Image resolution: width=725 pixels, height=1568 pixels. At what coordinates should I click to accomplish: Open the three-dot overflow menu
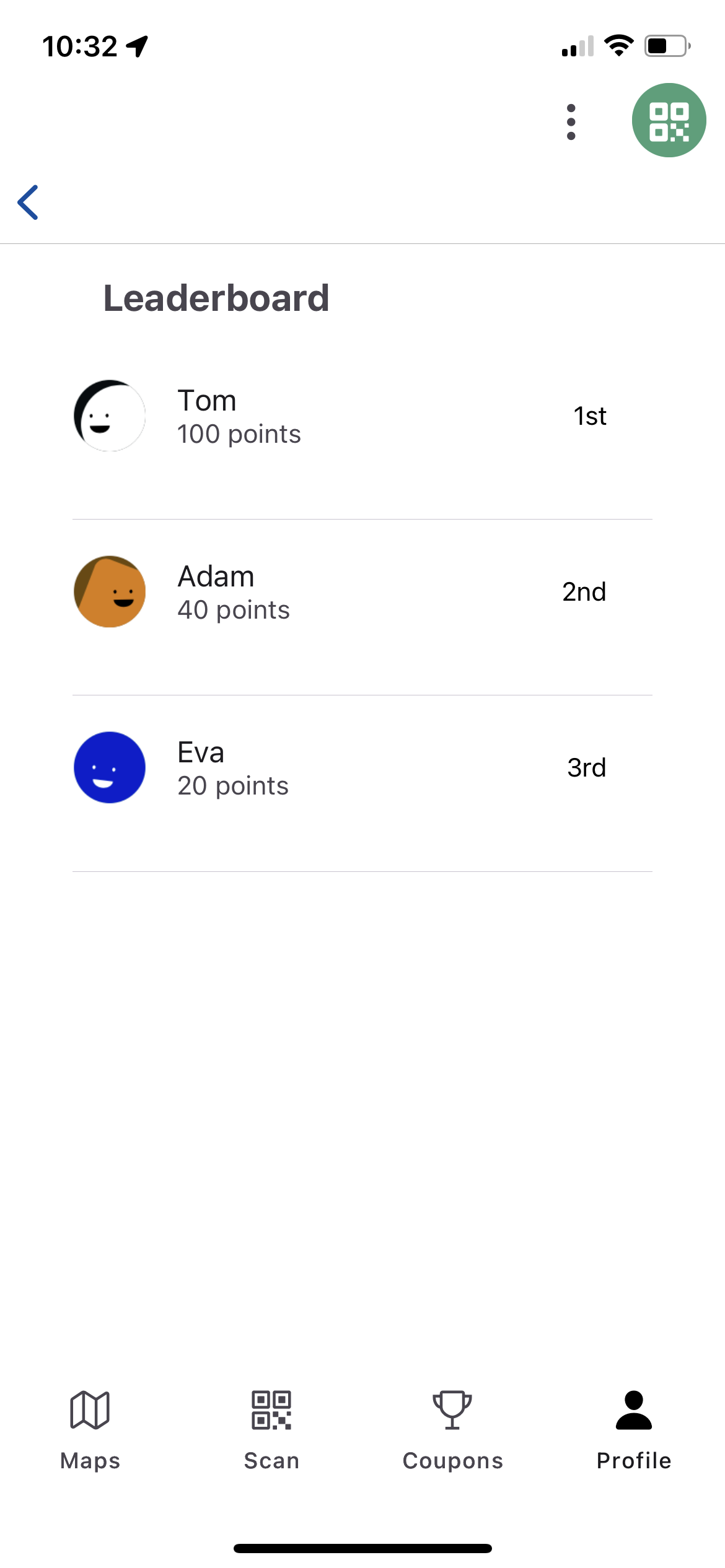[571, 122]
